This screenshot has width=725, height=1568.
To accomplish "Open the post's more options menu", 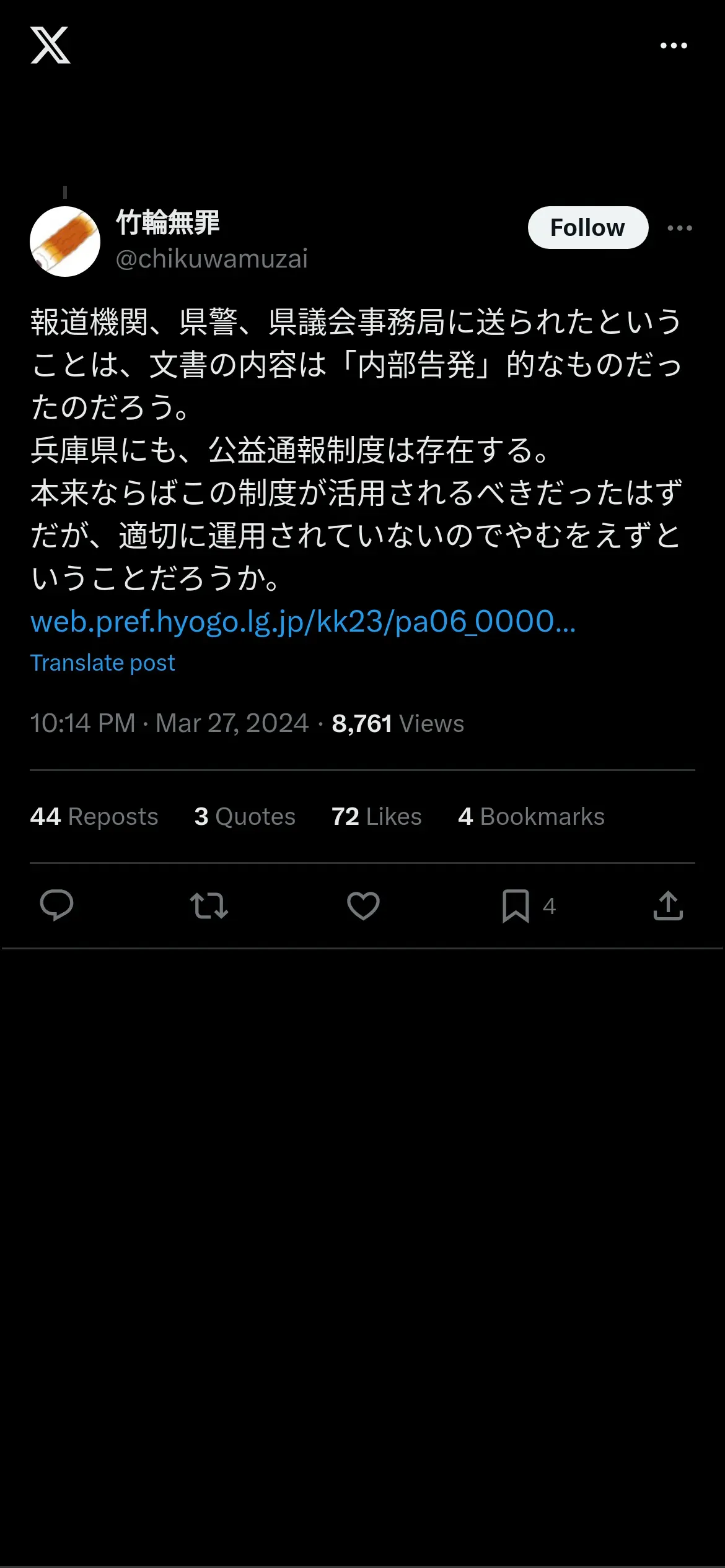I will [680, 228].
